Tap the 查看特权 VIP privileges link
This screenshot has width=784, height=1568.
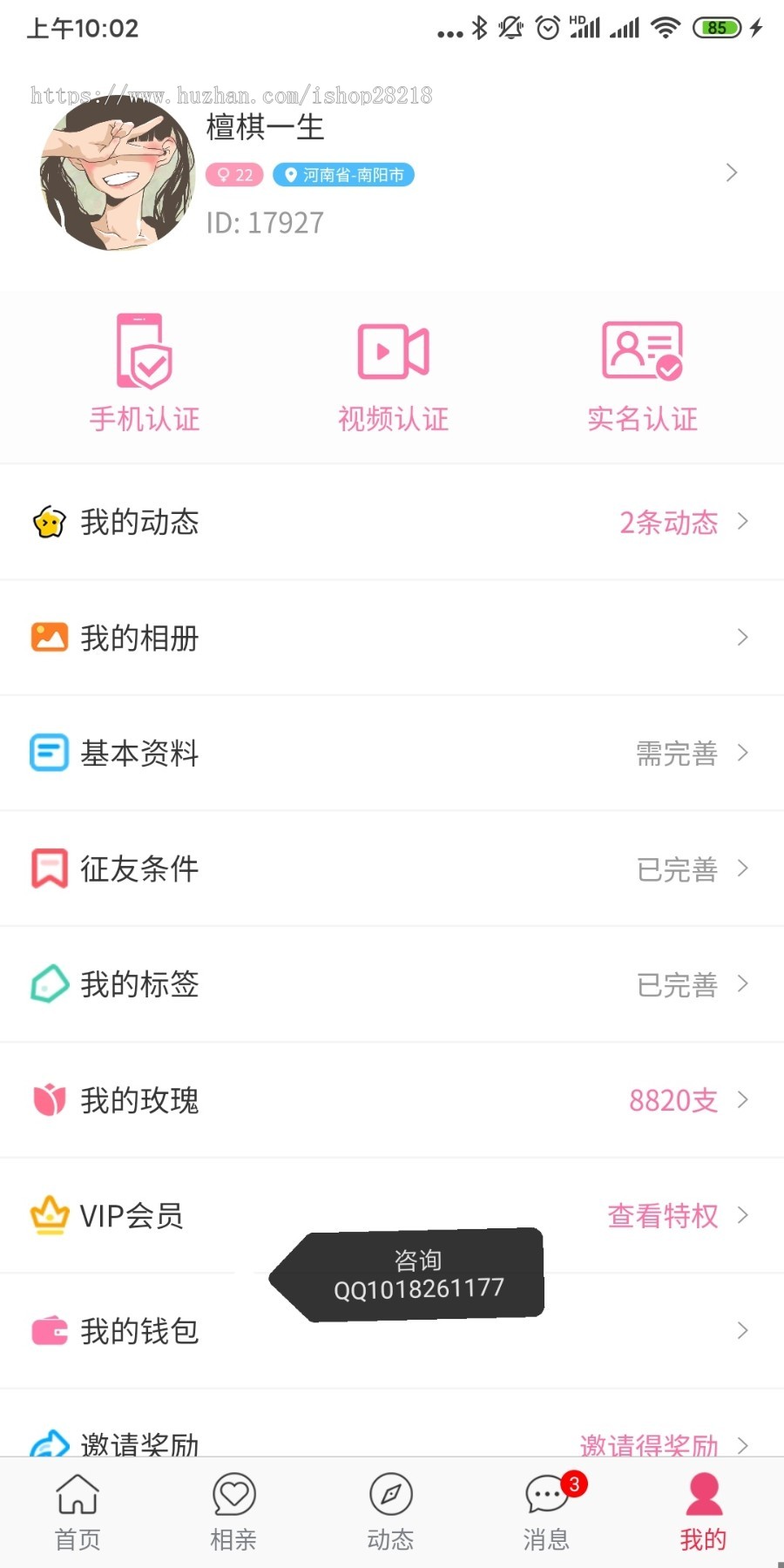click(663, 1215)
